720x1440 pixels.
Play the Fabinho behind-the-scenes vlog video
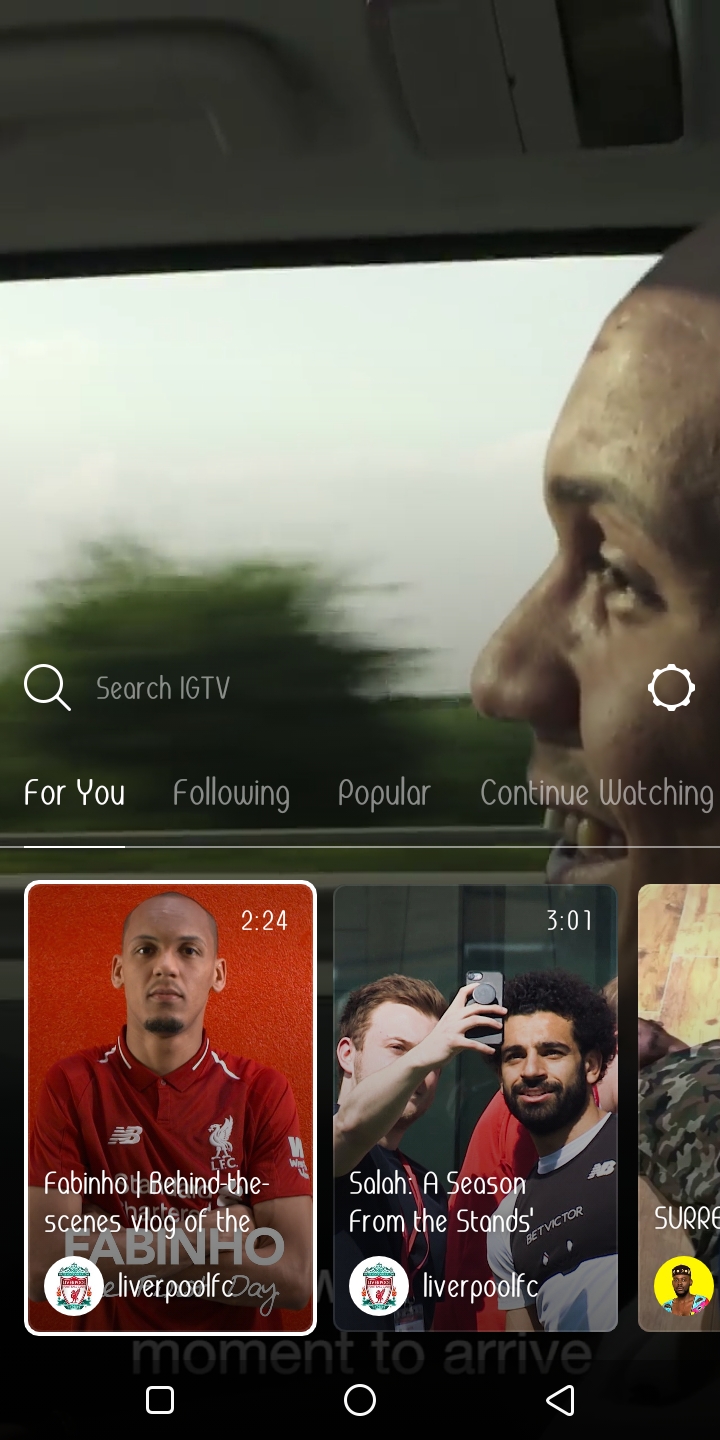(170, 1108)
